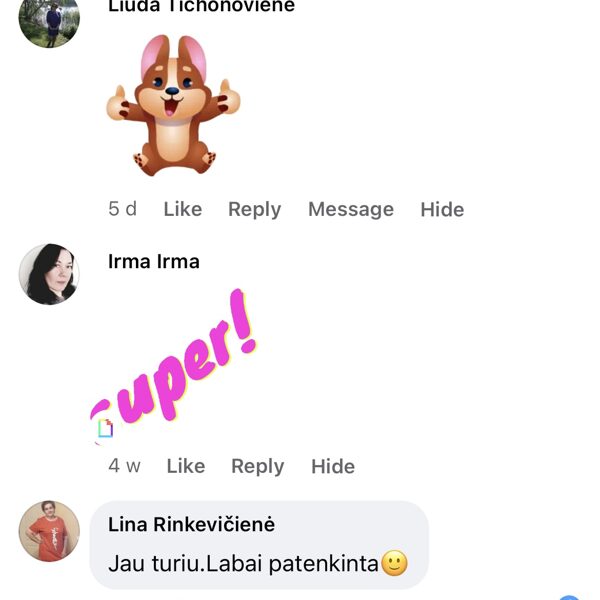Hide Irma Irma's comment
The width and height of the screenshot is (600, 600).
(333, 466)
